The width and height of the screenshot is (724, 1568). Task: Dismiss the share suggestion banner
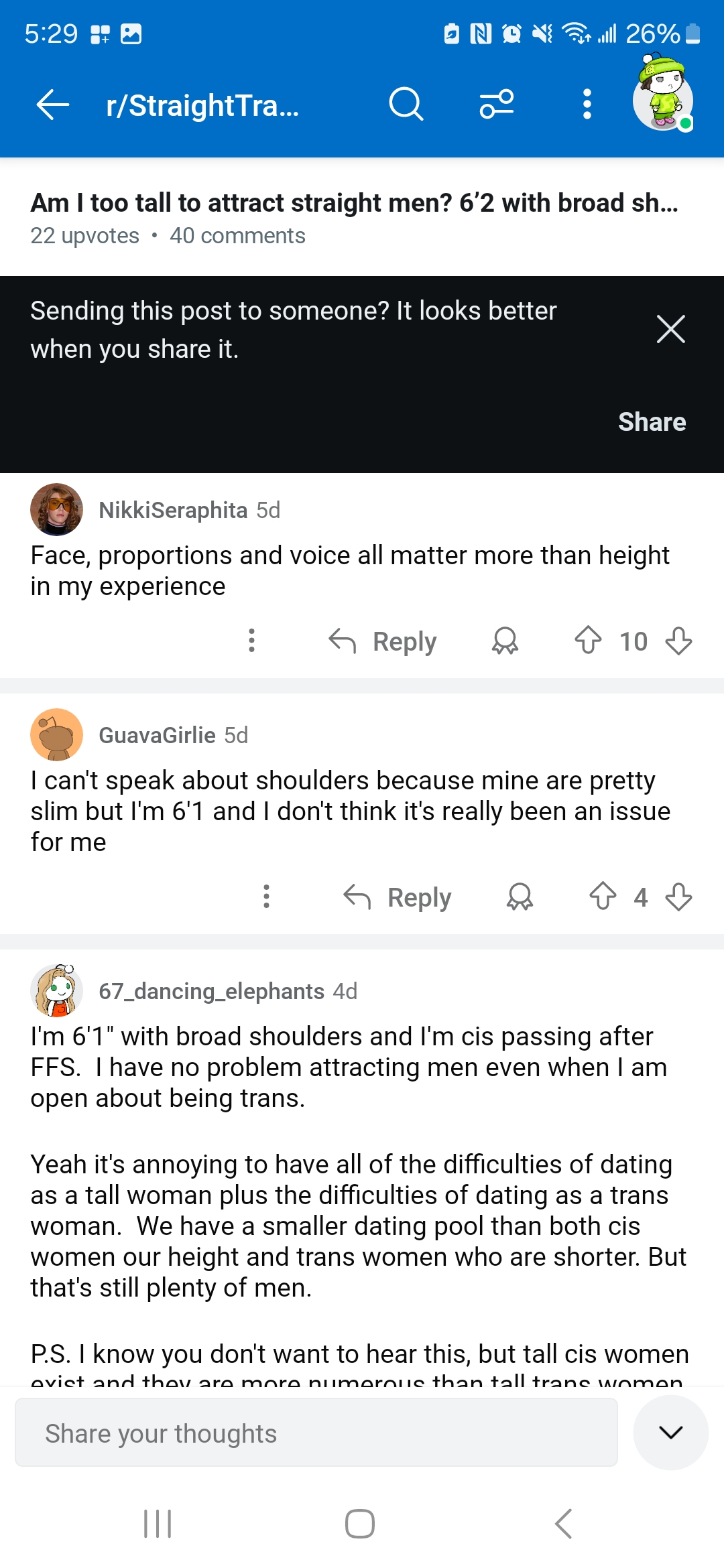(670, 329)
